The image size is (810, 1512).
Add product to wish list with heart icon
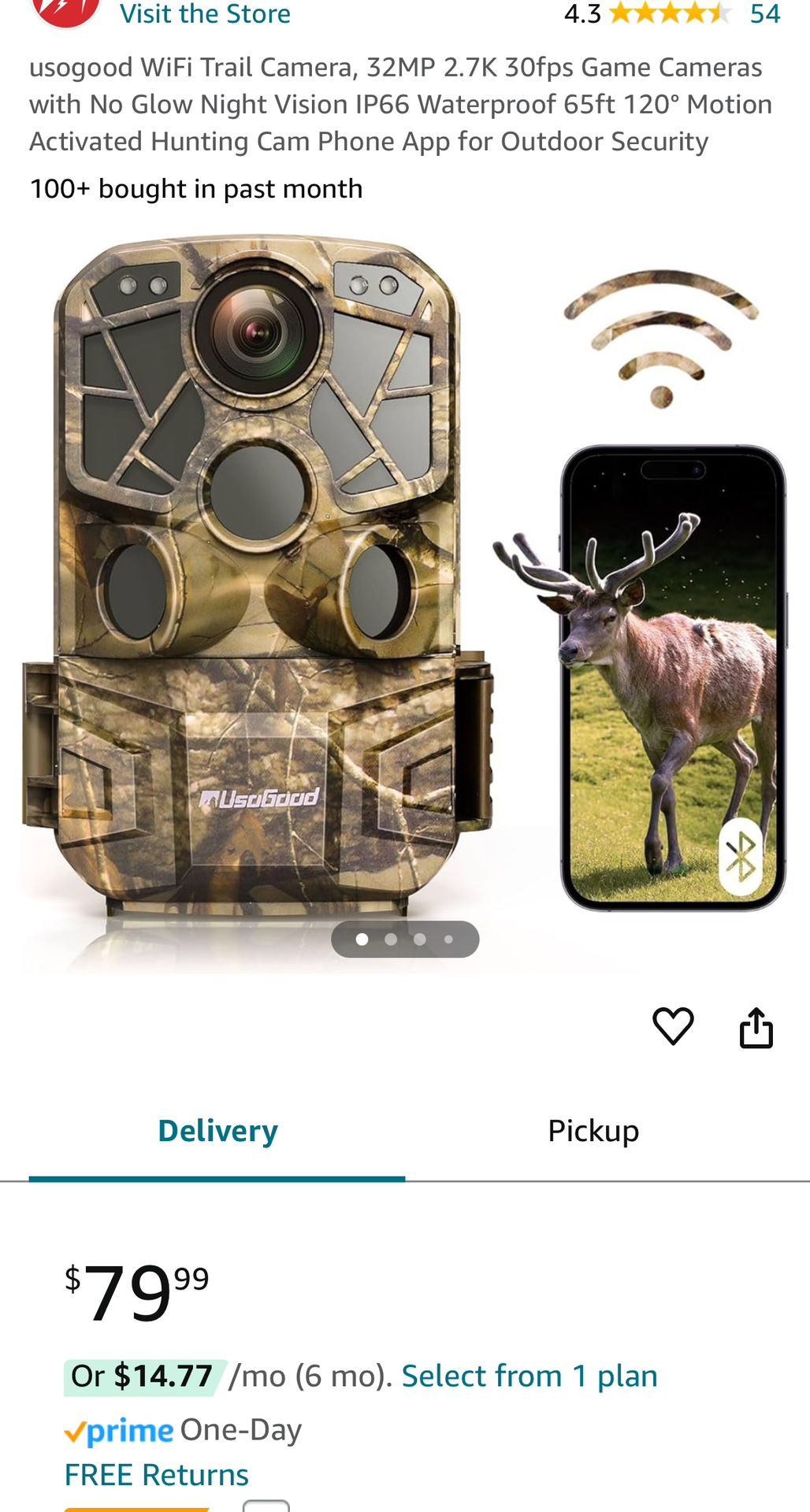674,1025
